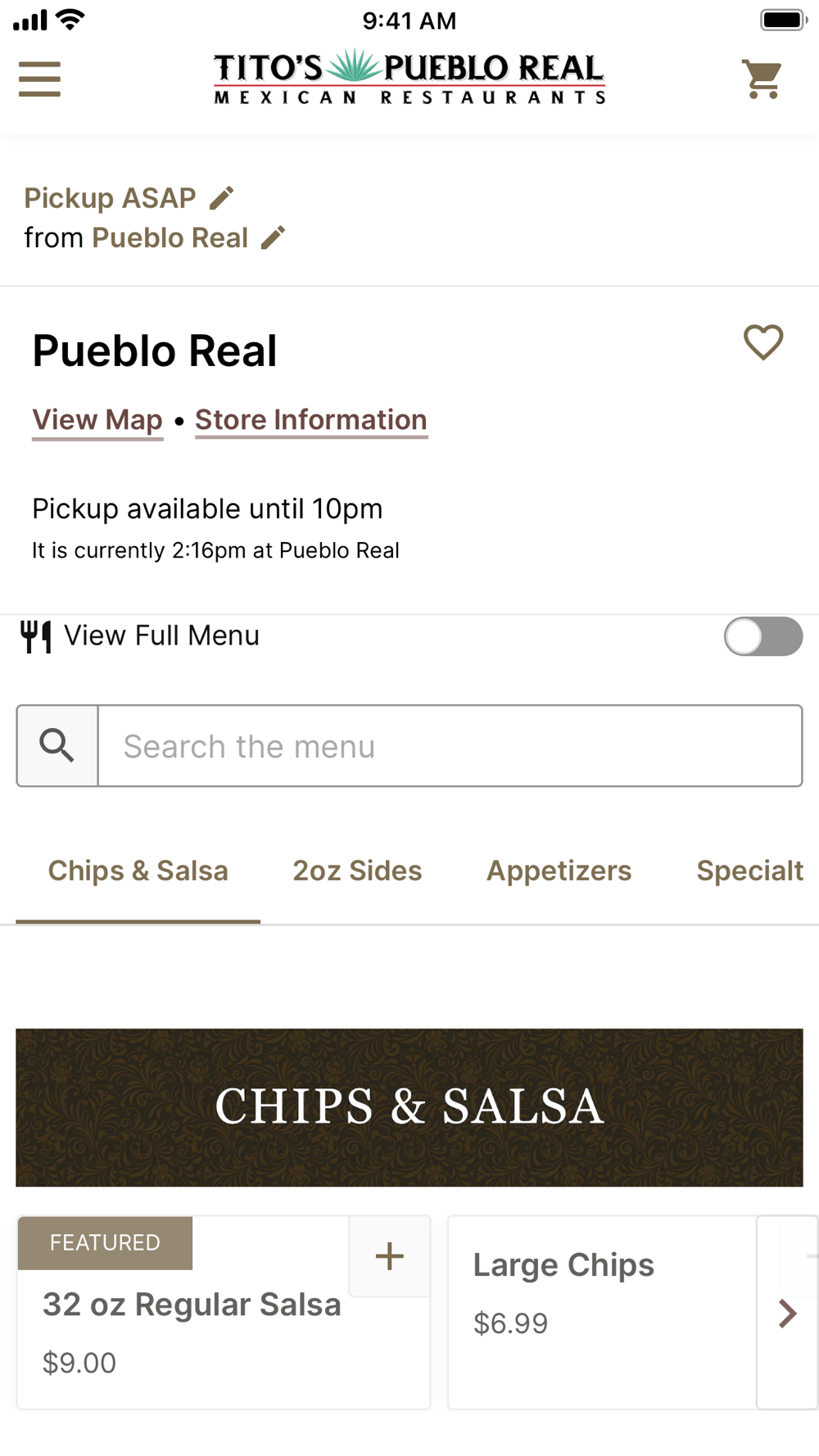Open the shopping cart
This screenshot has width=819, height=1456.
(x=762, y=79)
